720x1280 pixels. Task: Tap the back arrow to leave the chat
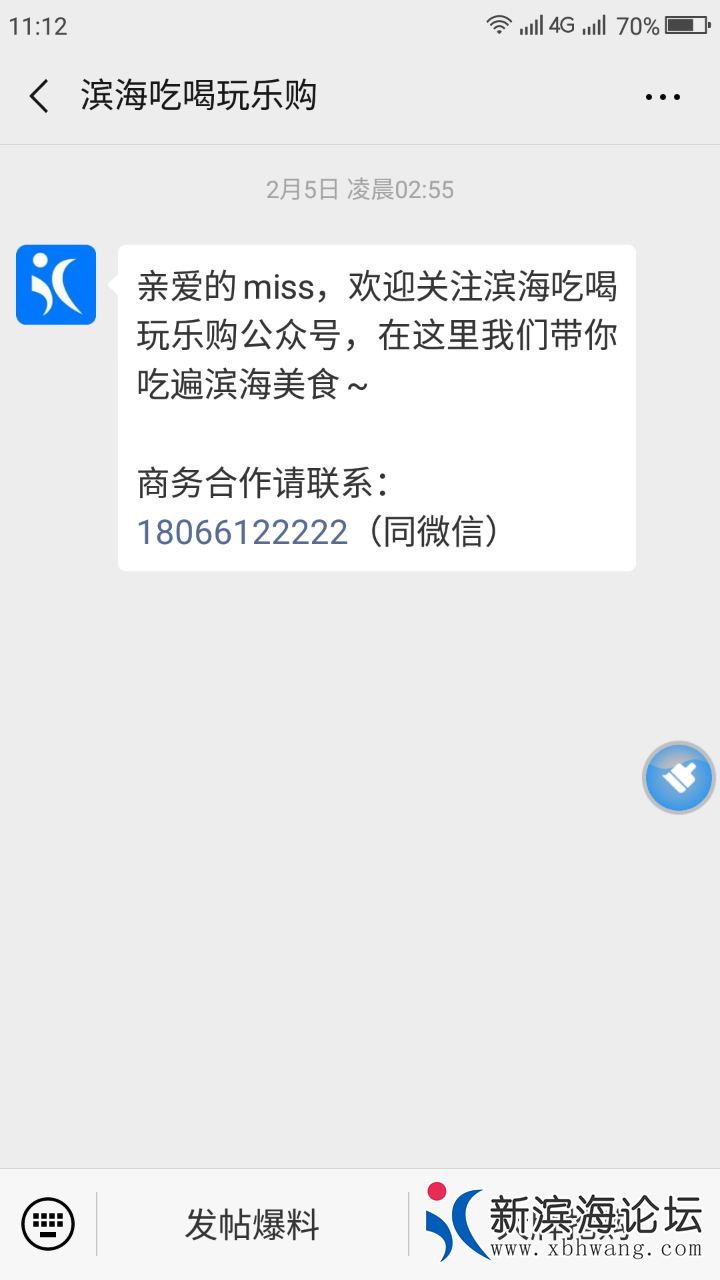[x=38, y=95]
